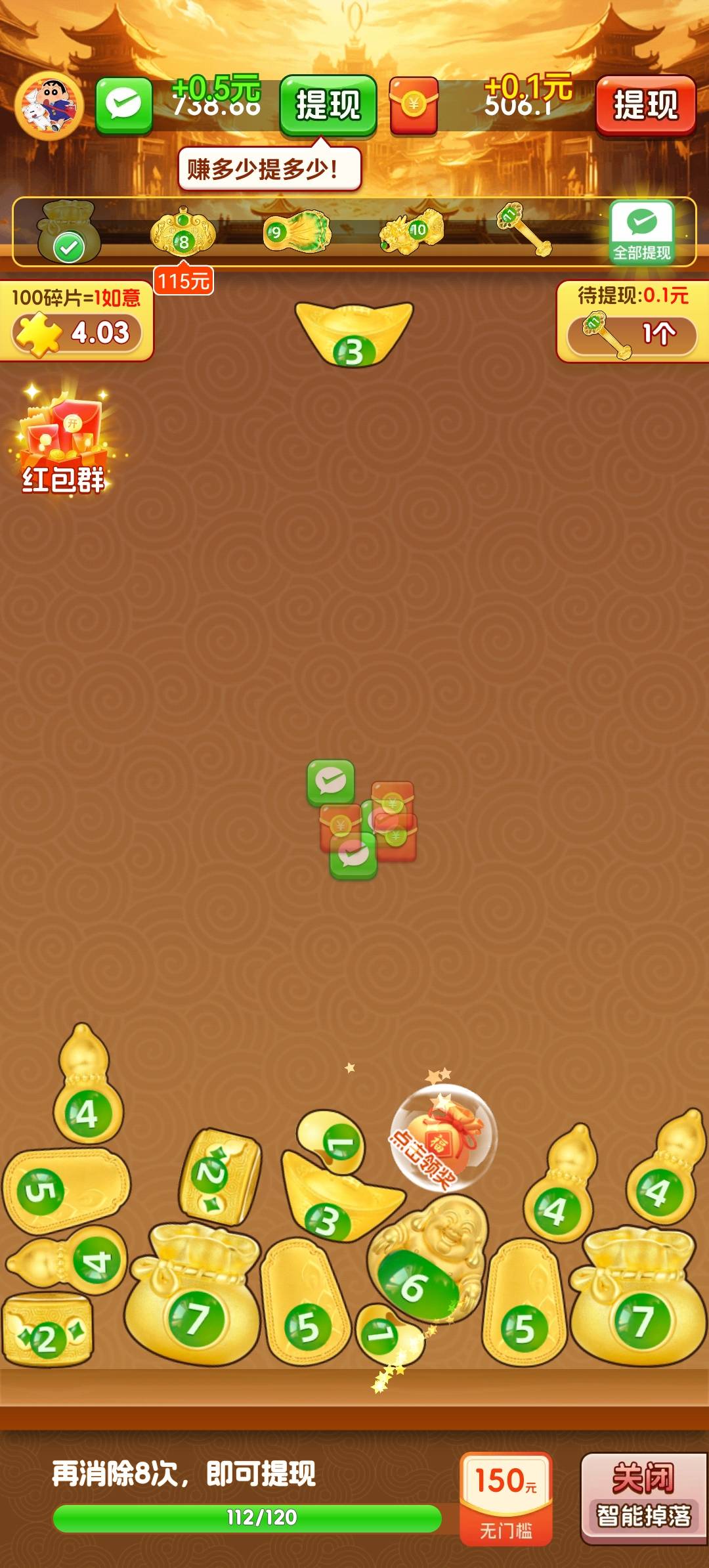
Task: Tap the level 11 ruyi scepter reward
Action: [x=523, y=229]
